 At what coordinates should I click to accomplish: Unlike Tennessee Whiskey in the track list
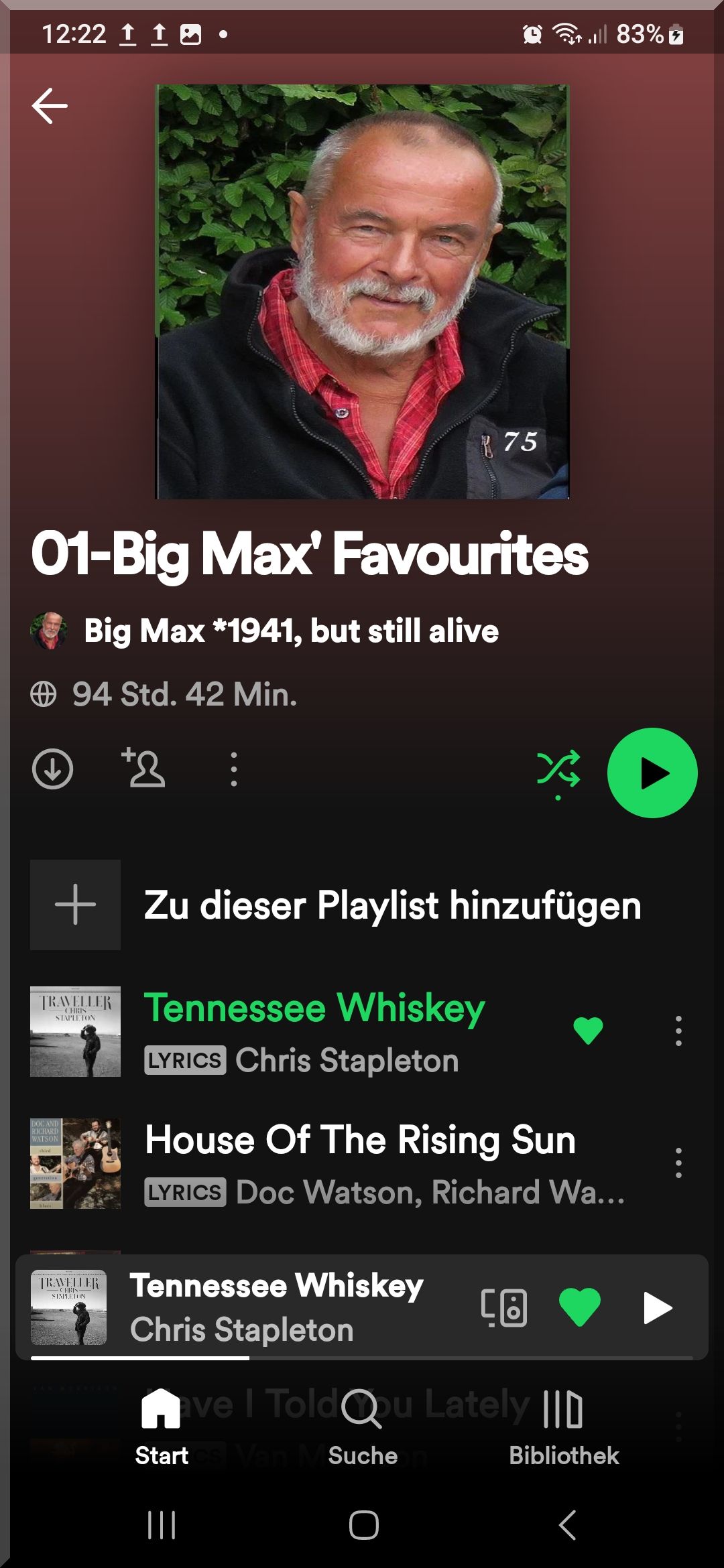588,1031
